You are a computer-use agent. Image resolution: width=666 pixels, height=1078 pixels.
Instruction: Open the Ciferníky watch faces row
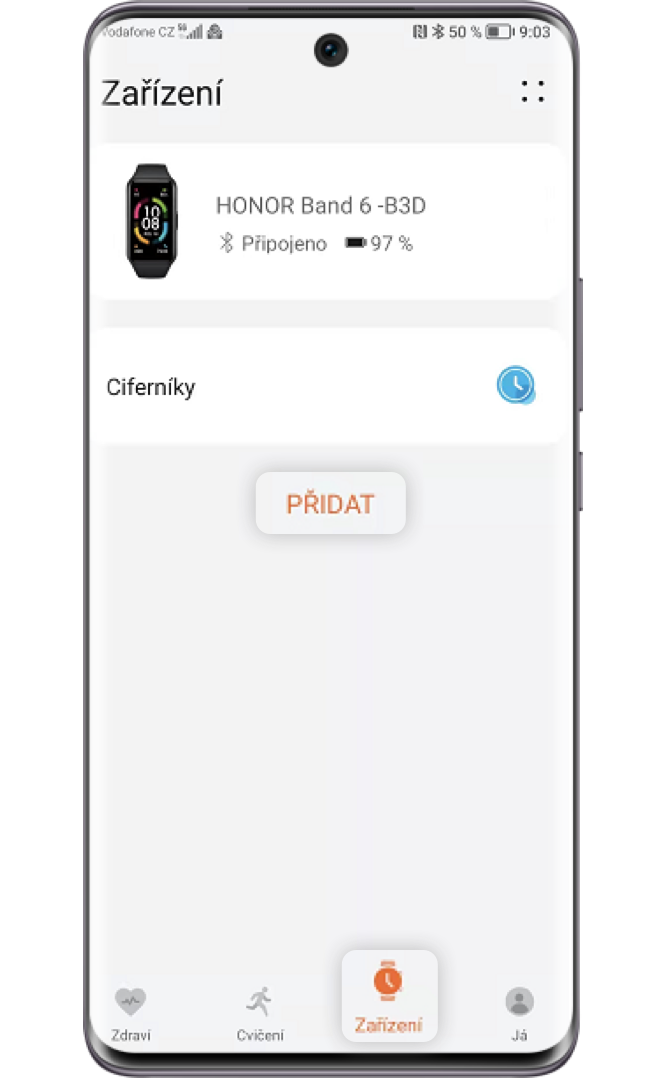pos(331,386)
